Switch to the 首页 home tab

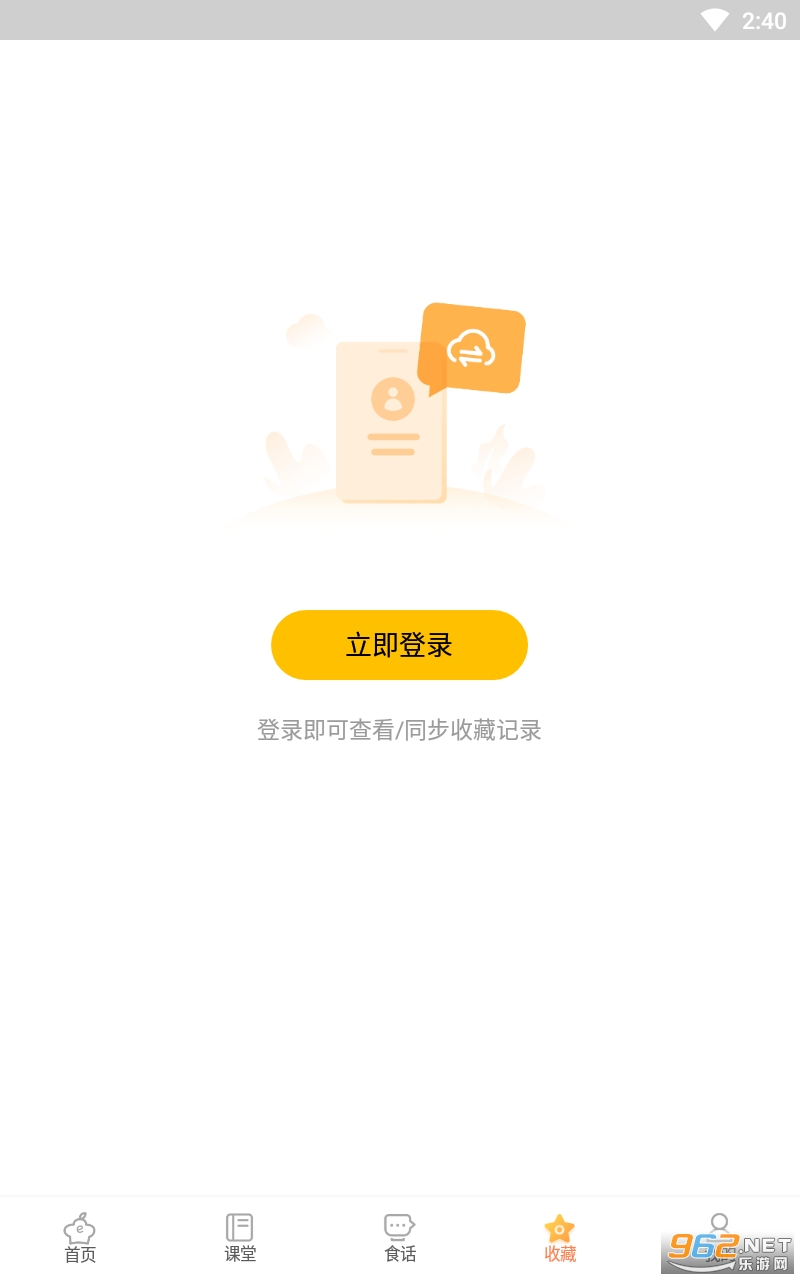click(80, 1238)
